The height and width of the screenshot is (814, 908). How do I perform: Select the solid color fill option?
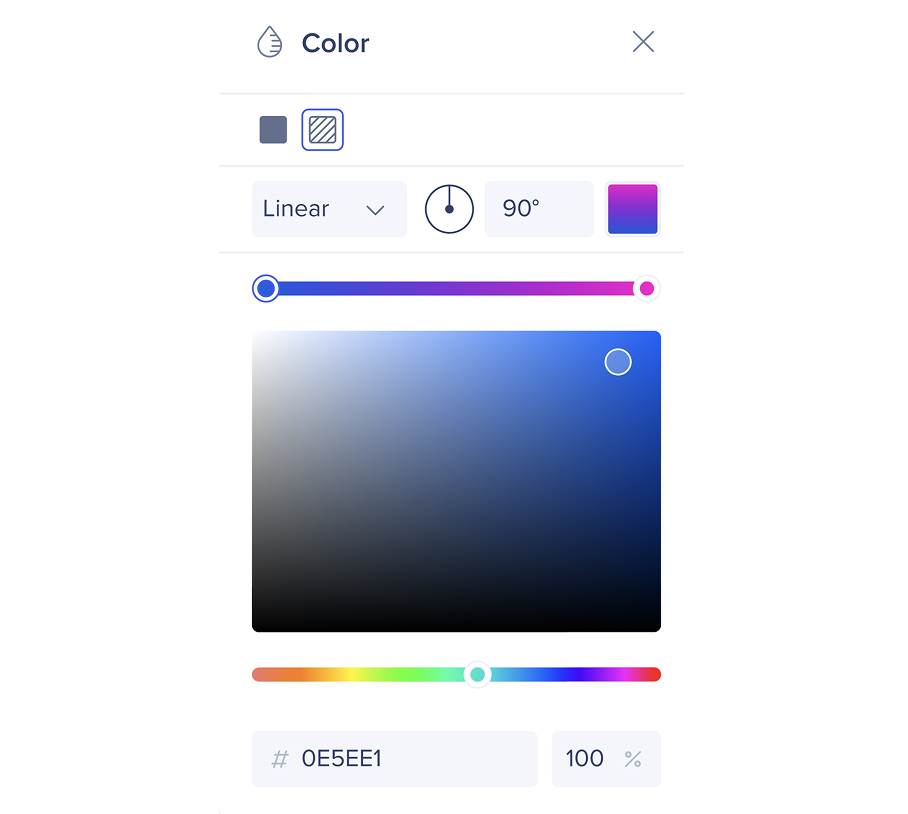[273, 130]
